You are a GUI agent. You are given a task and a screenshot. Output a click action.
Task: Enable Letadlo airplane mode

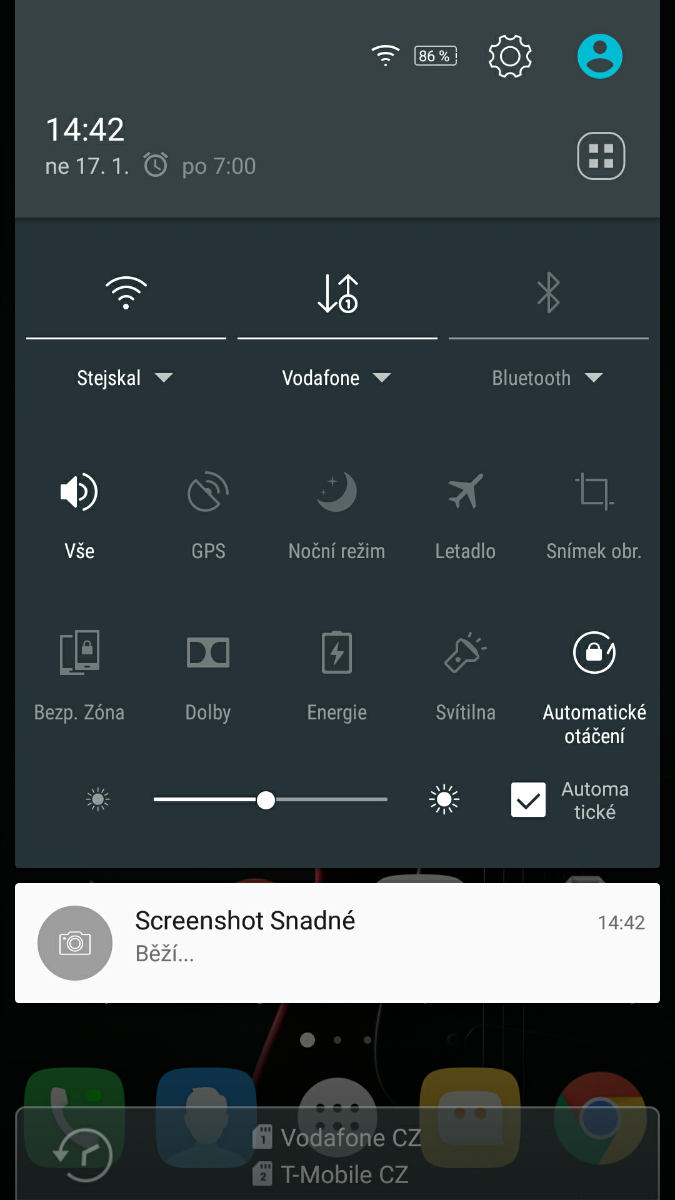pos(465,492)
